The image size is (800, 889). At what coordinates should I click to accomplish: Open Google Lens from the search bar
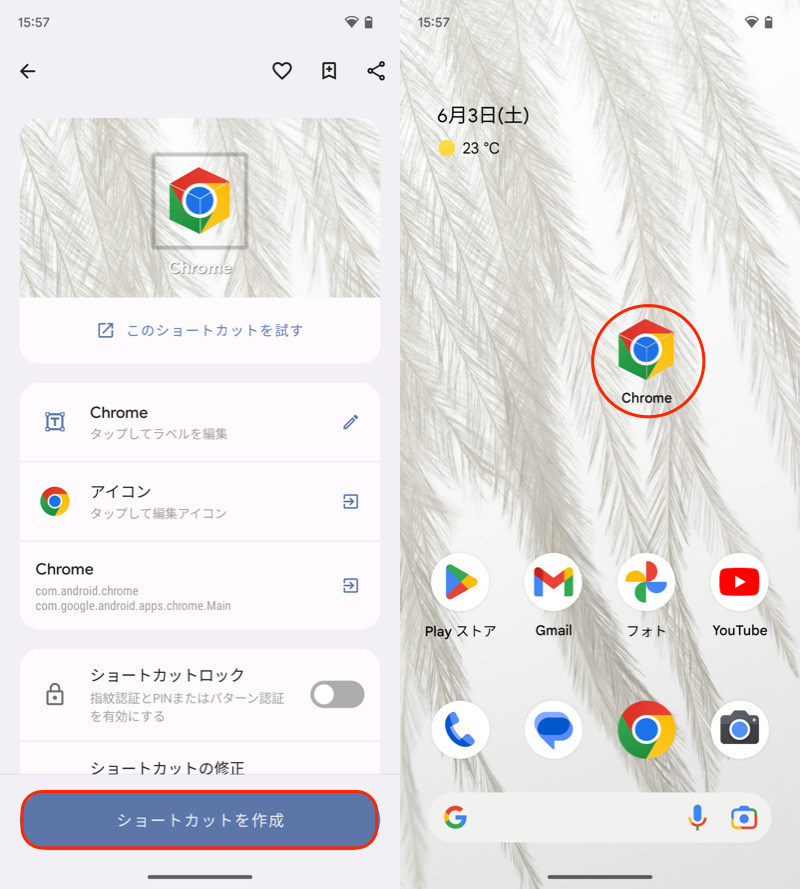pos(743,818)
